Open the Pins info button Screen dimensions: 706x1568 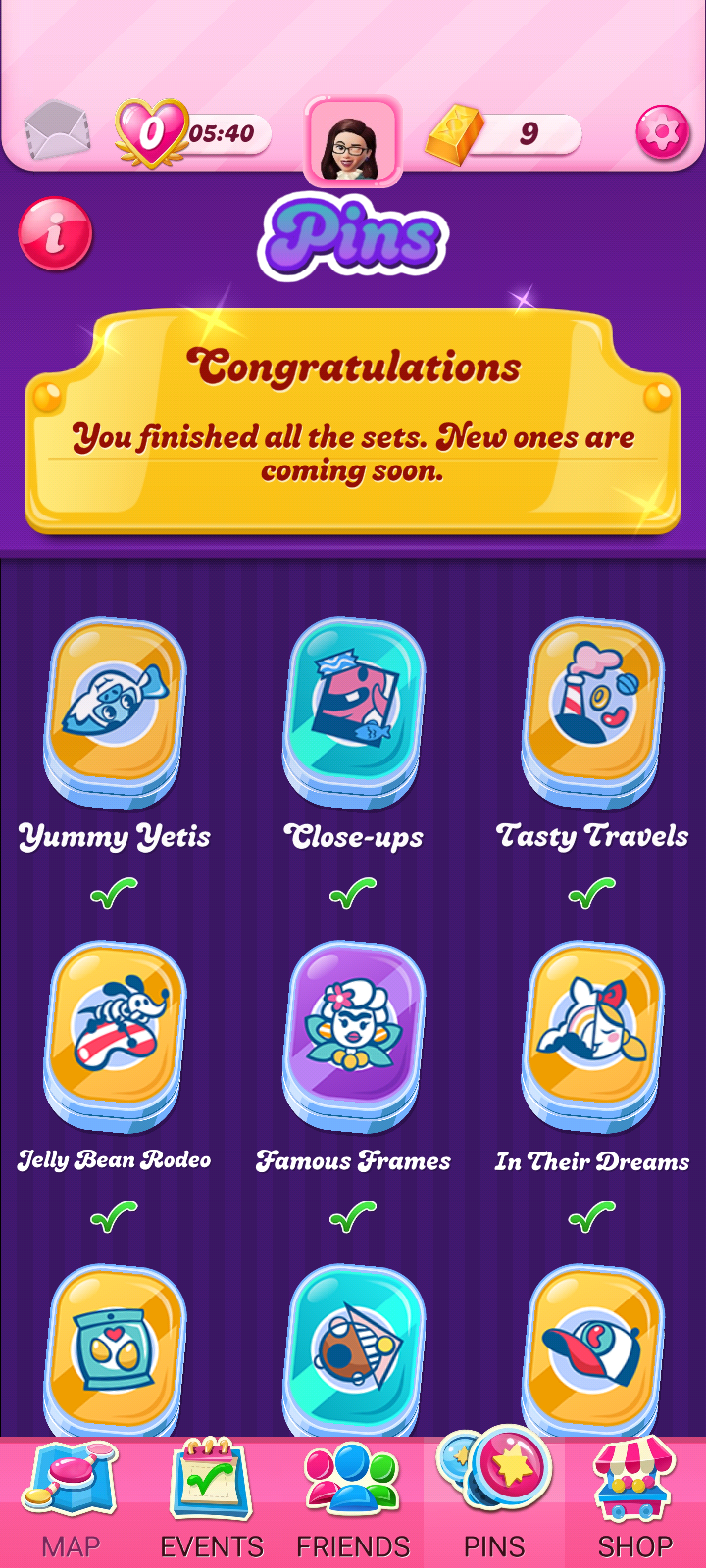pyautogui.click(x=56, y=234)
